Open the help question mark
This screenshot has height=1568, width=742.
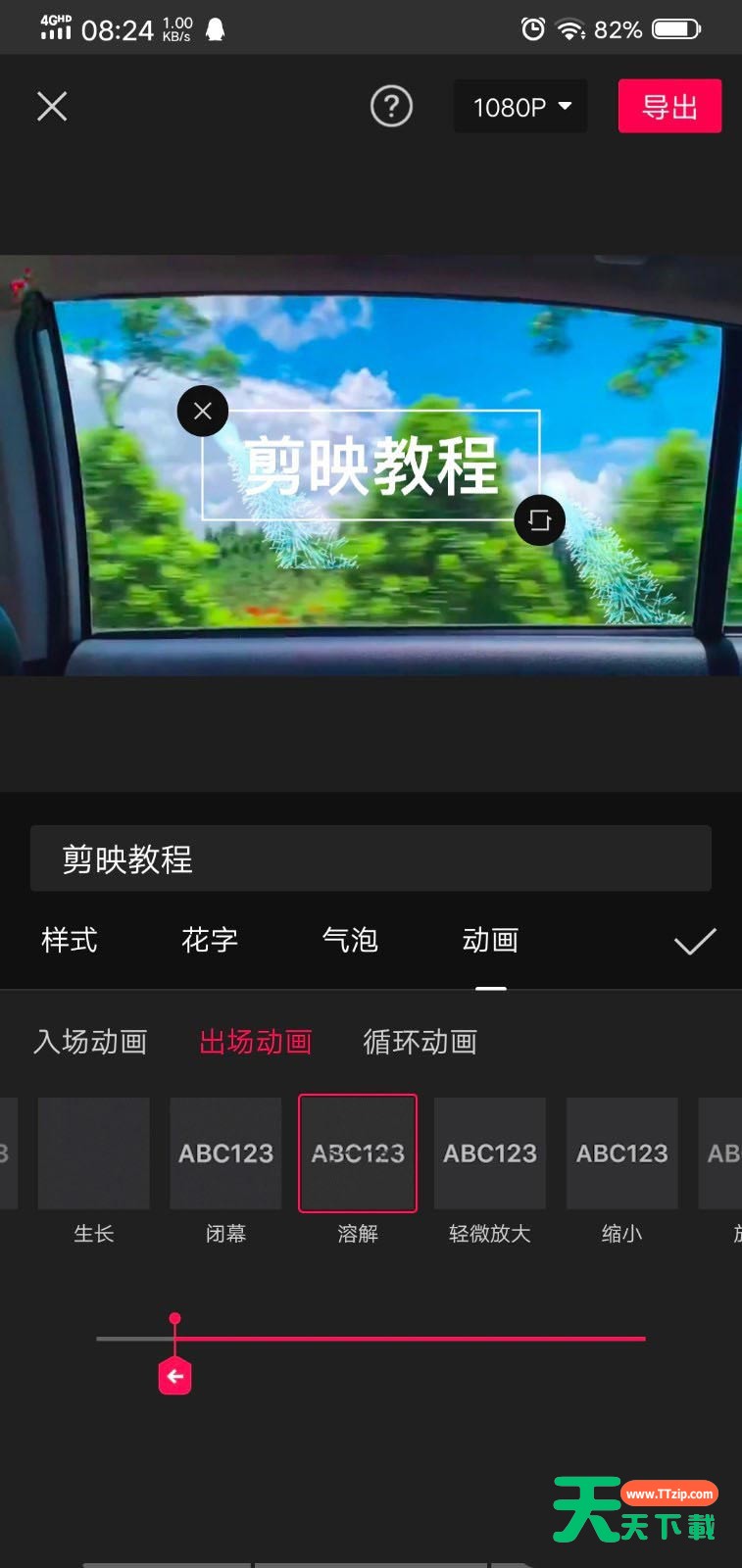(x=391, y=106)
